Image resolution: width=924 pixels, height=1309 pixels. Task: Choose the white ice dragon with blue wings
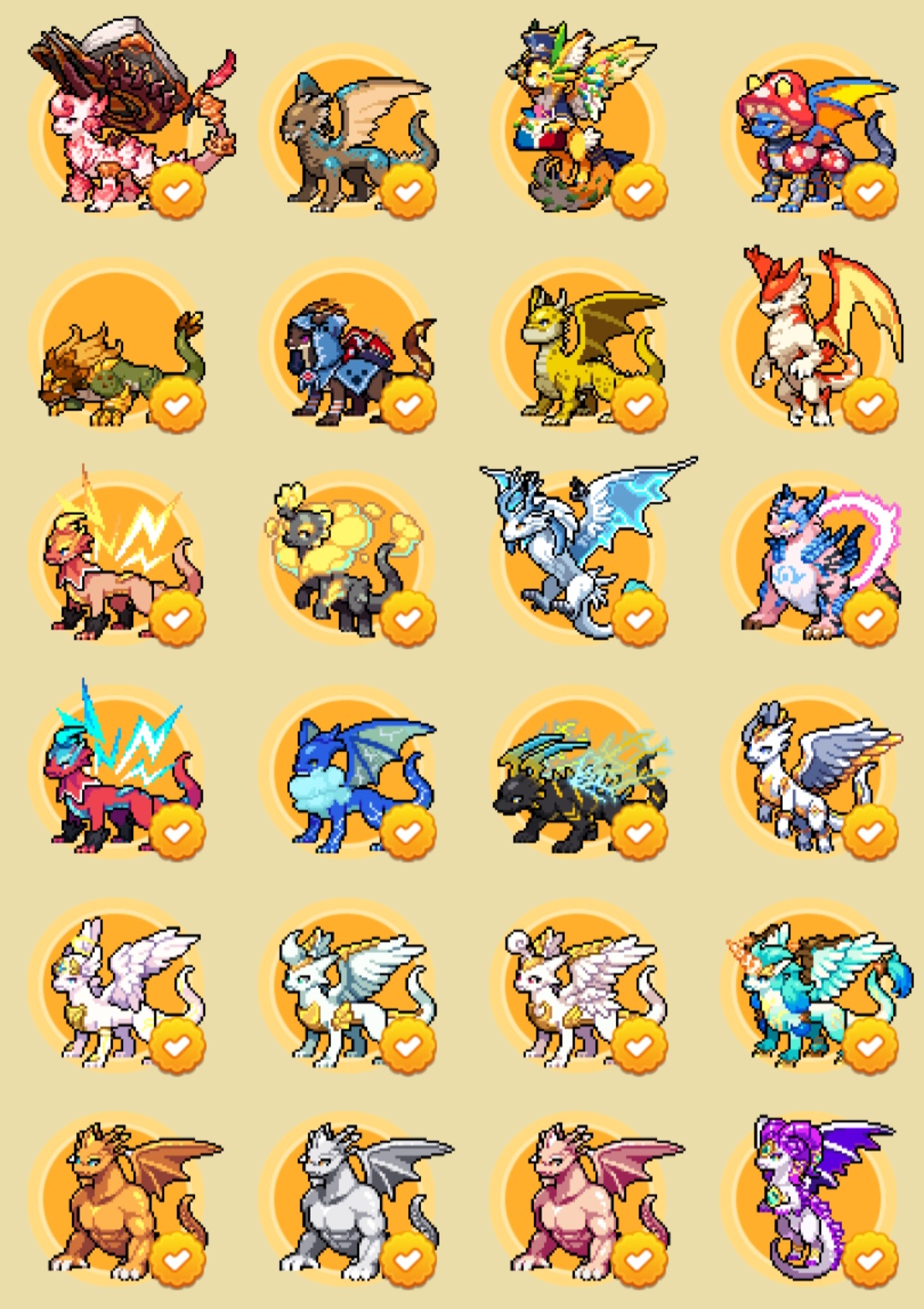(586, 548)
